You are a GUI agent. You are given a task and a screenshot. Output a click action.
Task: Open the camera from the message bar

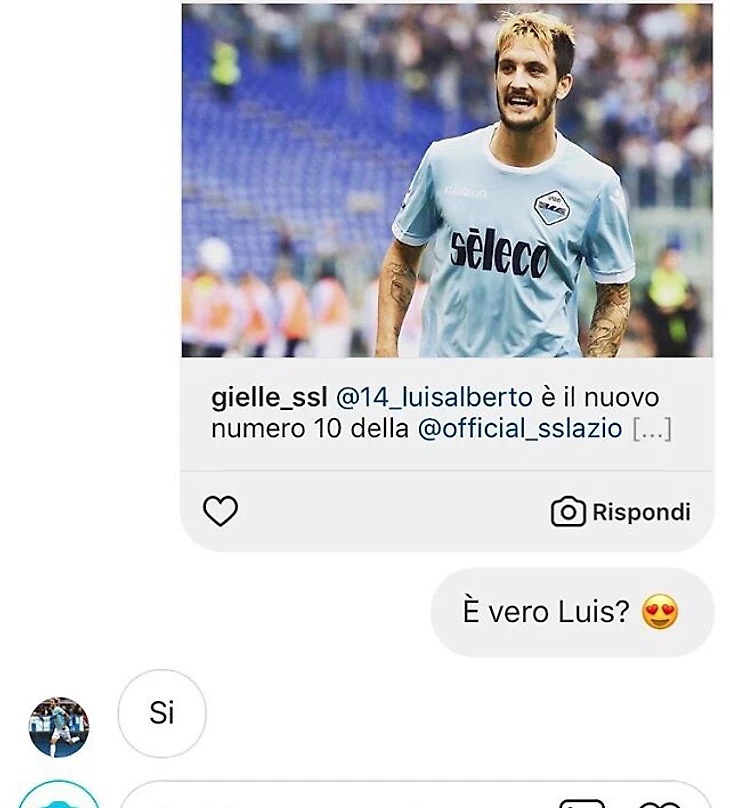coord(59,798)
